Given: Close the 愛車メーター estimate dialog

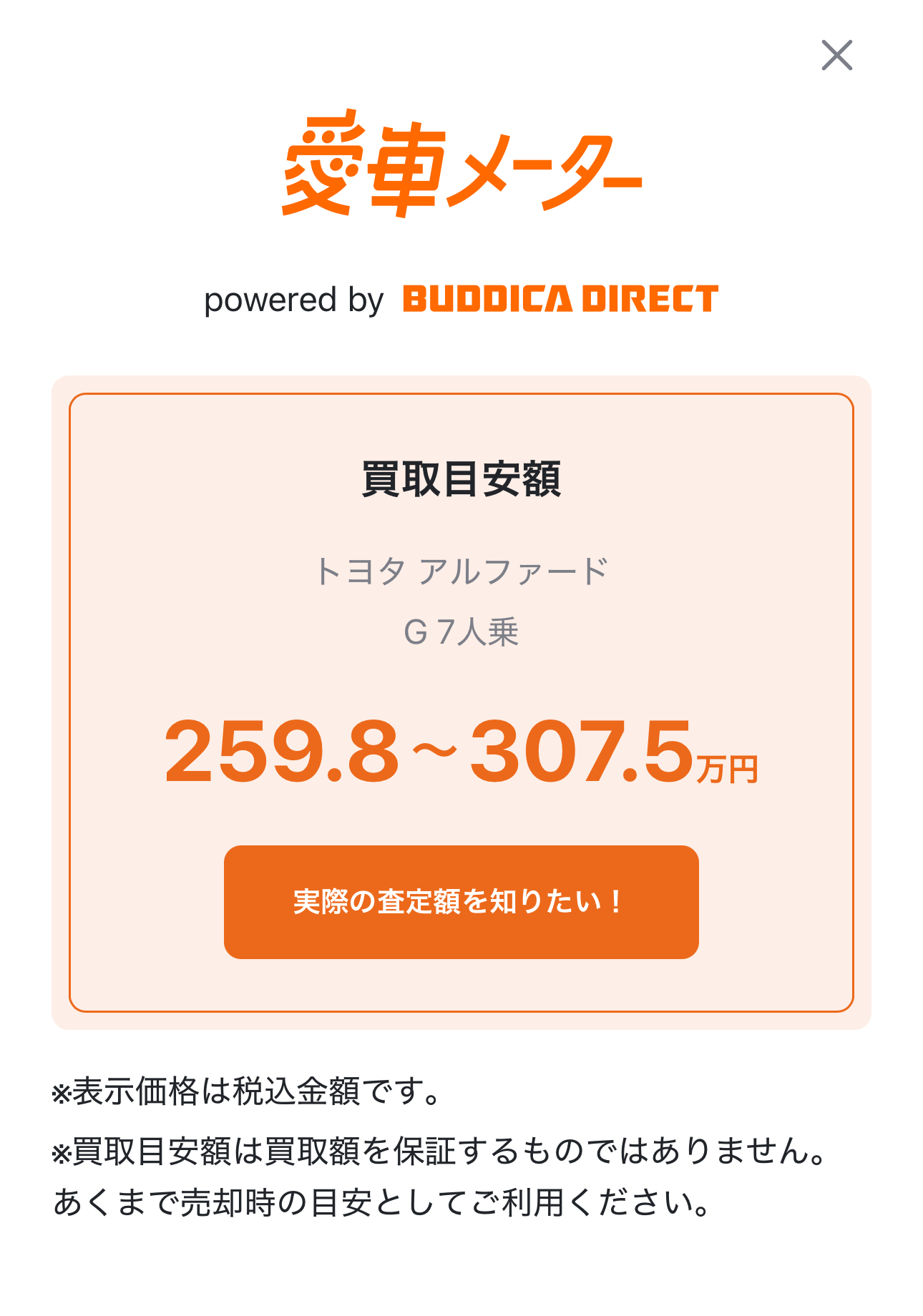Looking at the screenshot, I should point(836,55).
